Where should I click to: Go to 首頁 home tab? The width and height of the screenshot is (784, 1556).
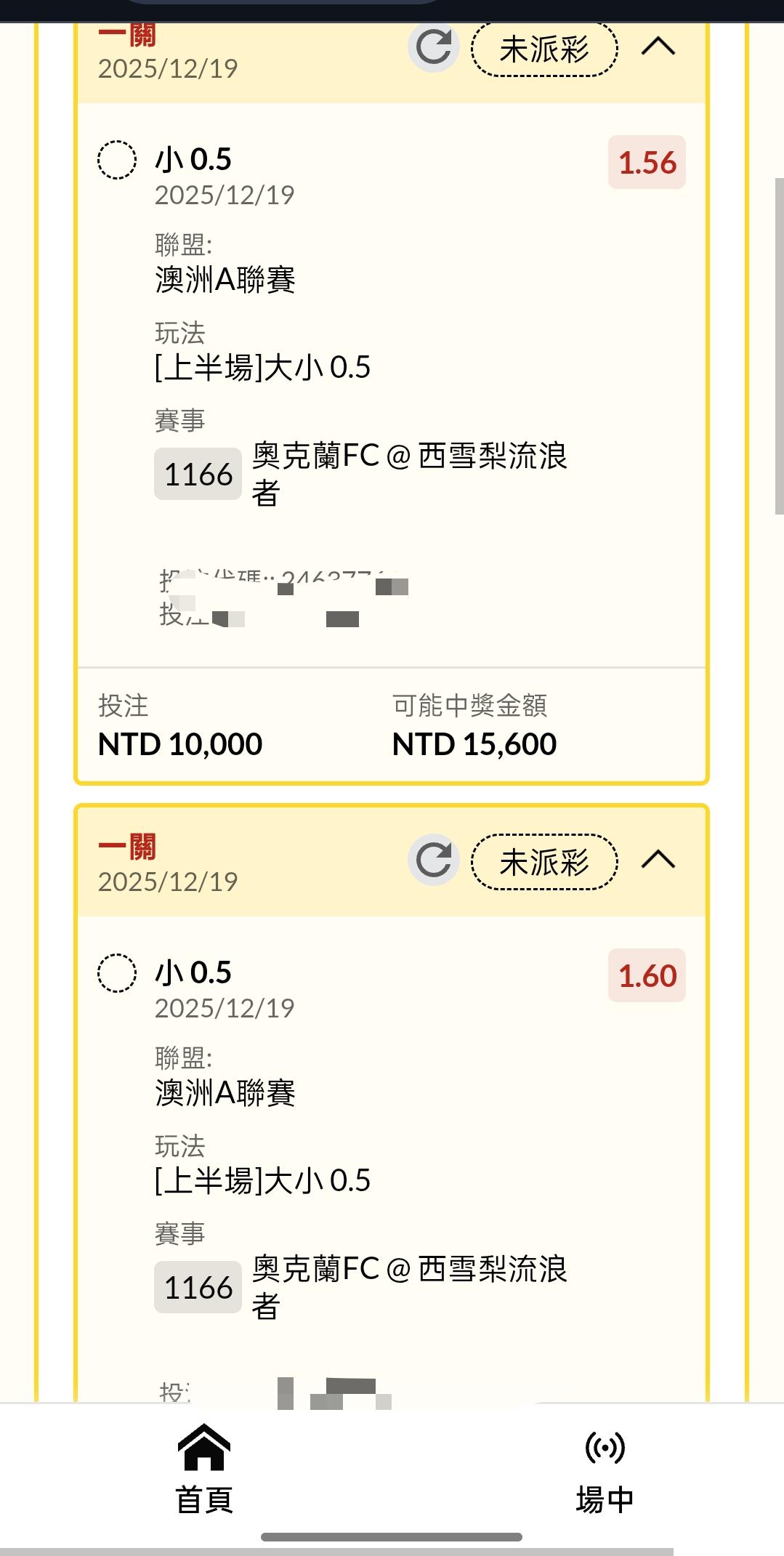point(204,1470)
